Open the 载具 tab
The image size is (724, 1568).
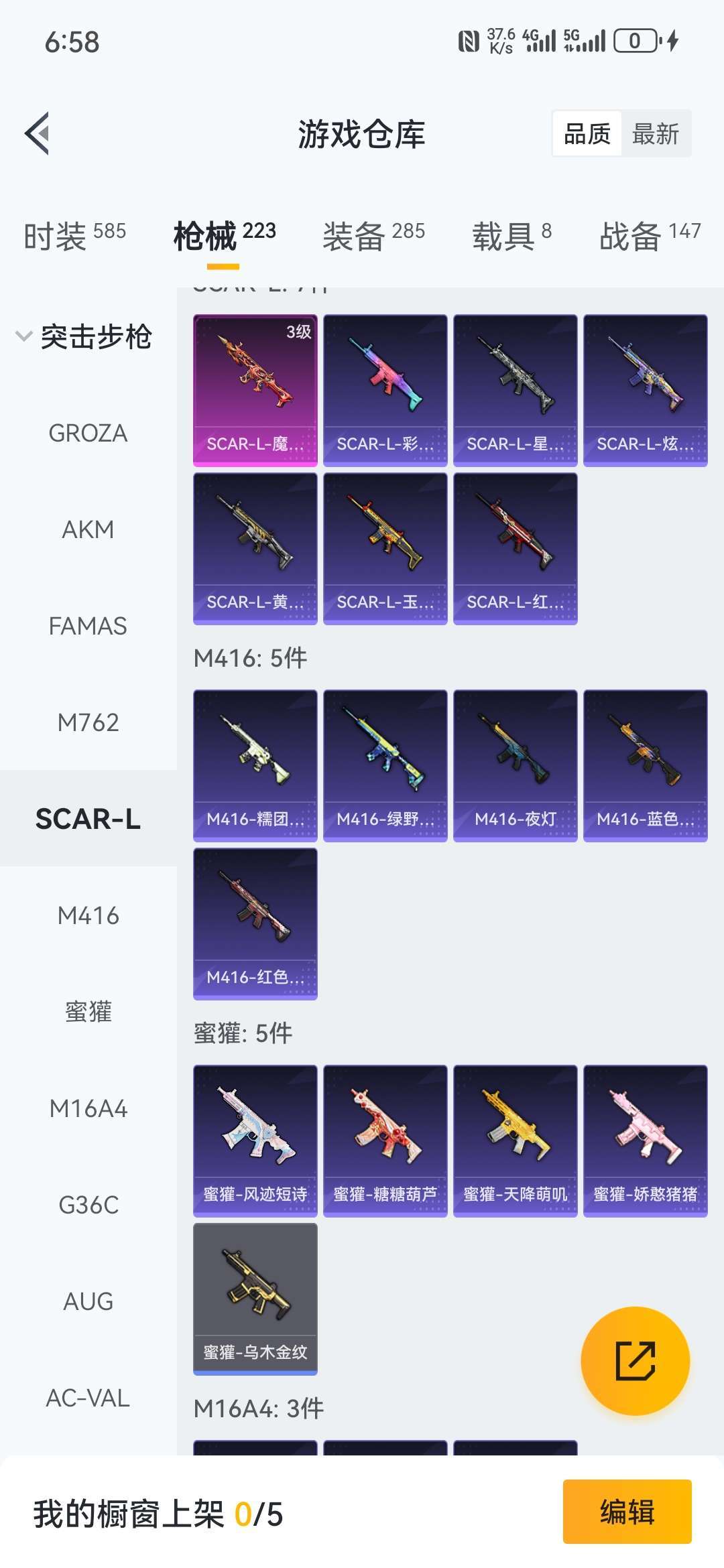(511, 236)
